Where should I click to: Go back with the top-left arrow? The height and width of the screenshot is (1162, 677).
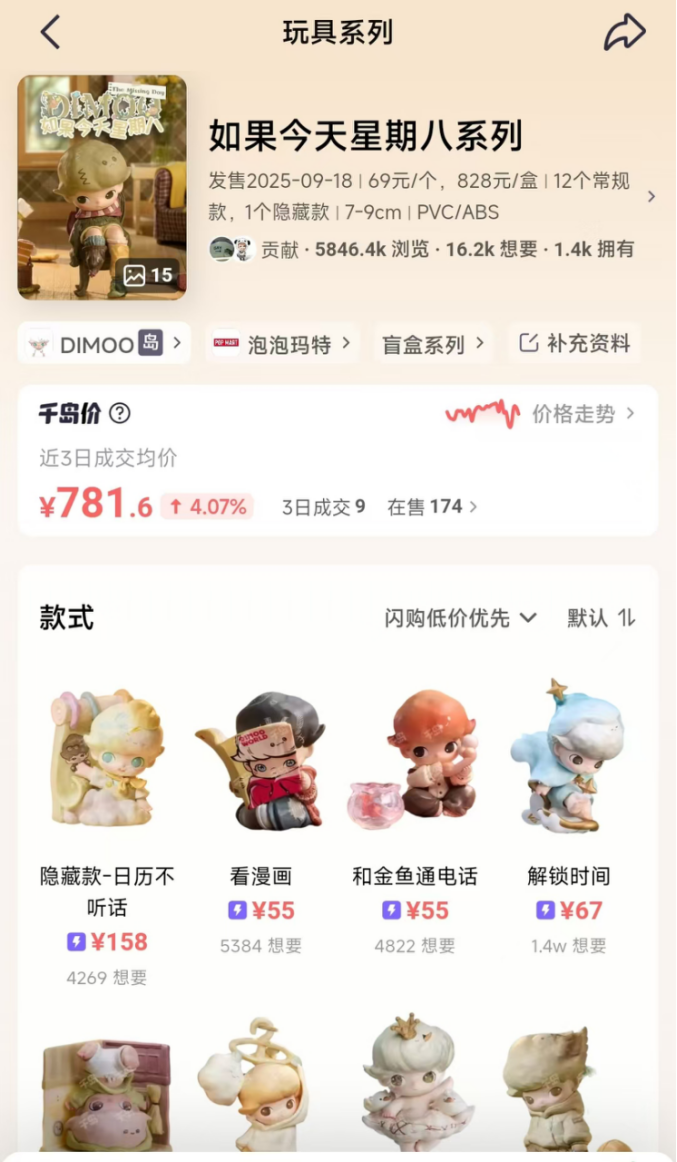coord(50,32)
